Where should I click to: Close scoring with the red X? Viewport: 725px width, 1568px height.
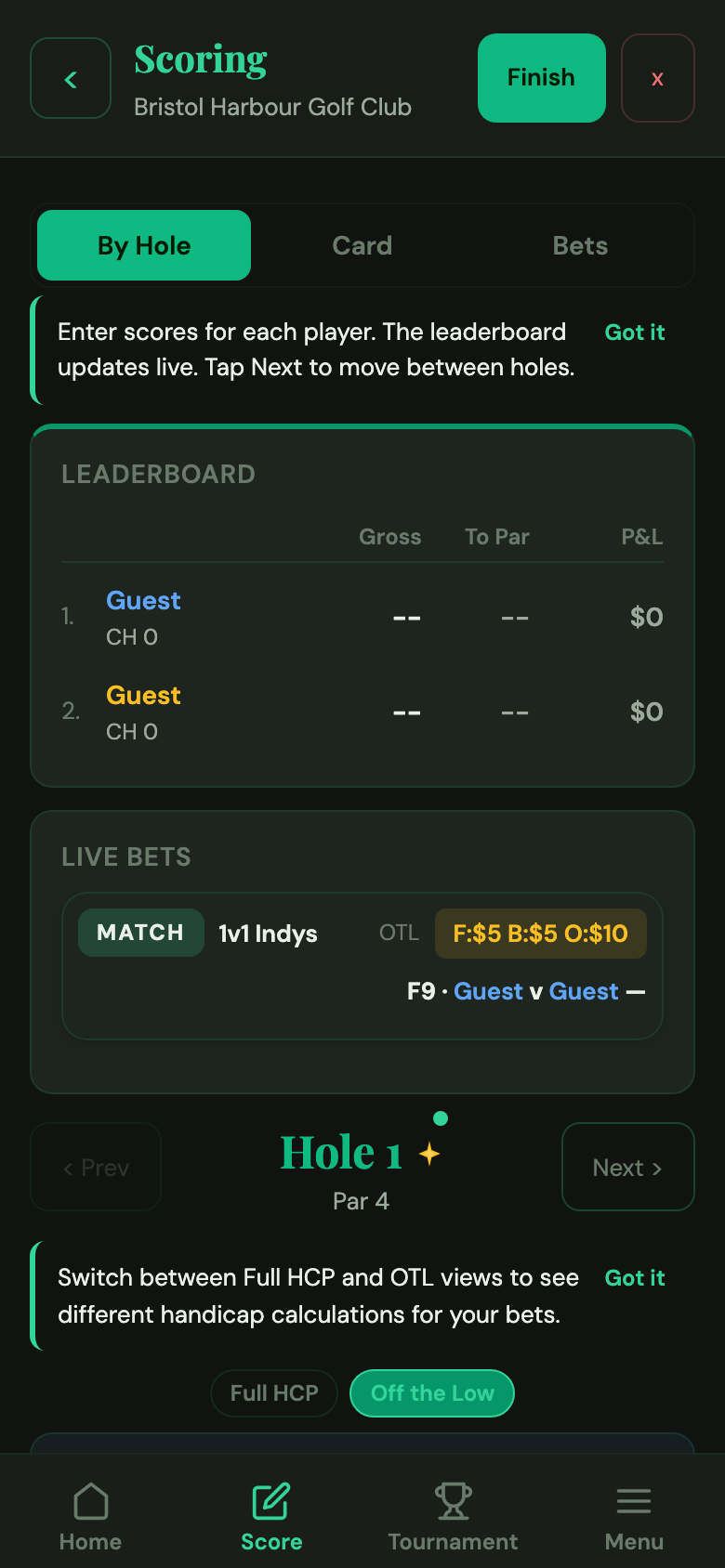[657, 79]
